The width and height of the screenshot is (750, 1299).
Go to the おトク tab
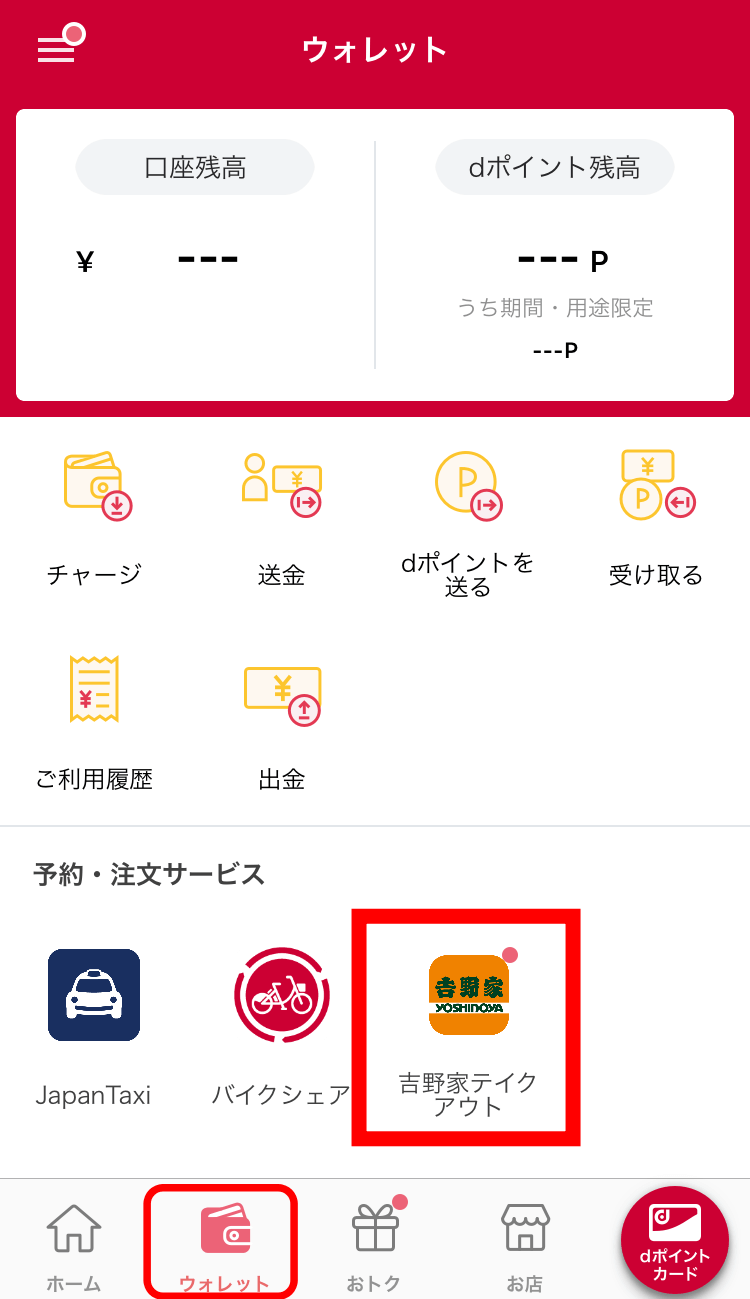375,1246
